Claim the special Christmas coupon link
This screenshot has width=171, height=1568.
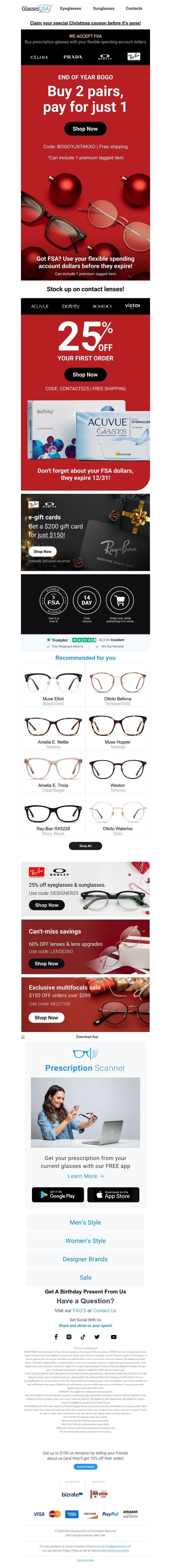tap(85, 23)
